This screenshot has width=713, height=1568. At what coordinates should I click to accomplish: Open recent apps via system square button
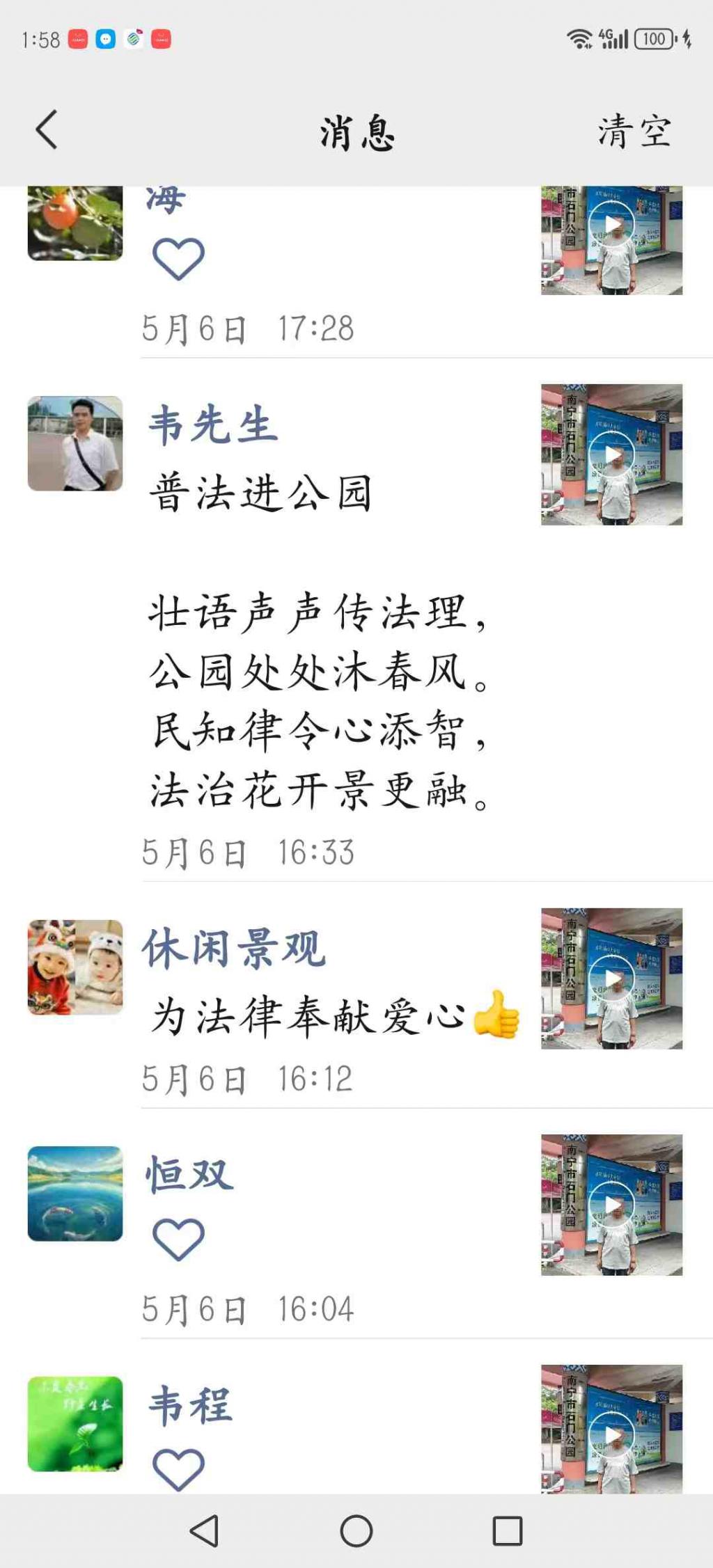coord(507,1530)
